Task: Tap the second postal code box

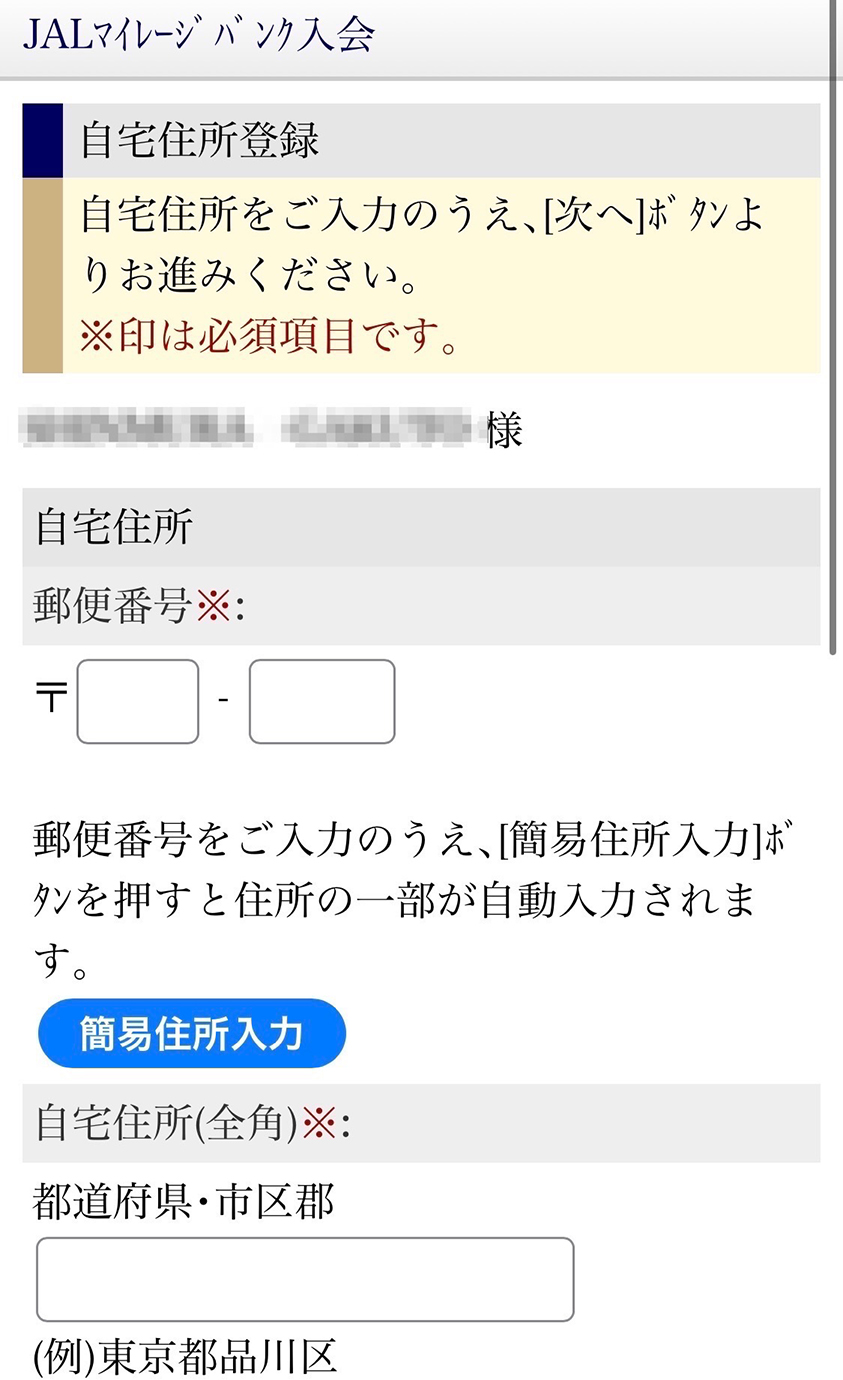Action: tap(322, 701)
